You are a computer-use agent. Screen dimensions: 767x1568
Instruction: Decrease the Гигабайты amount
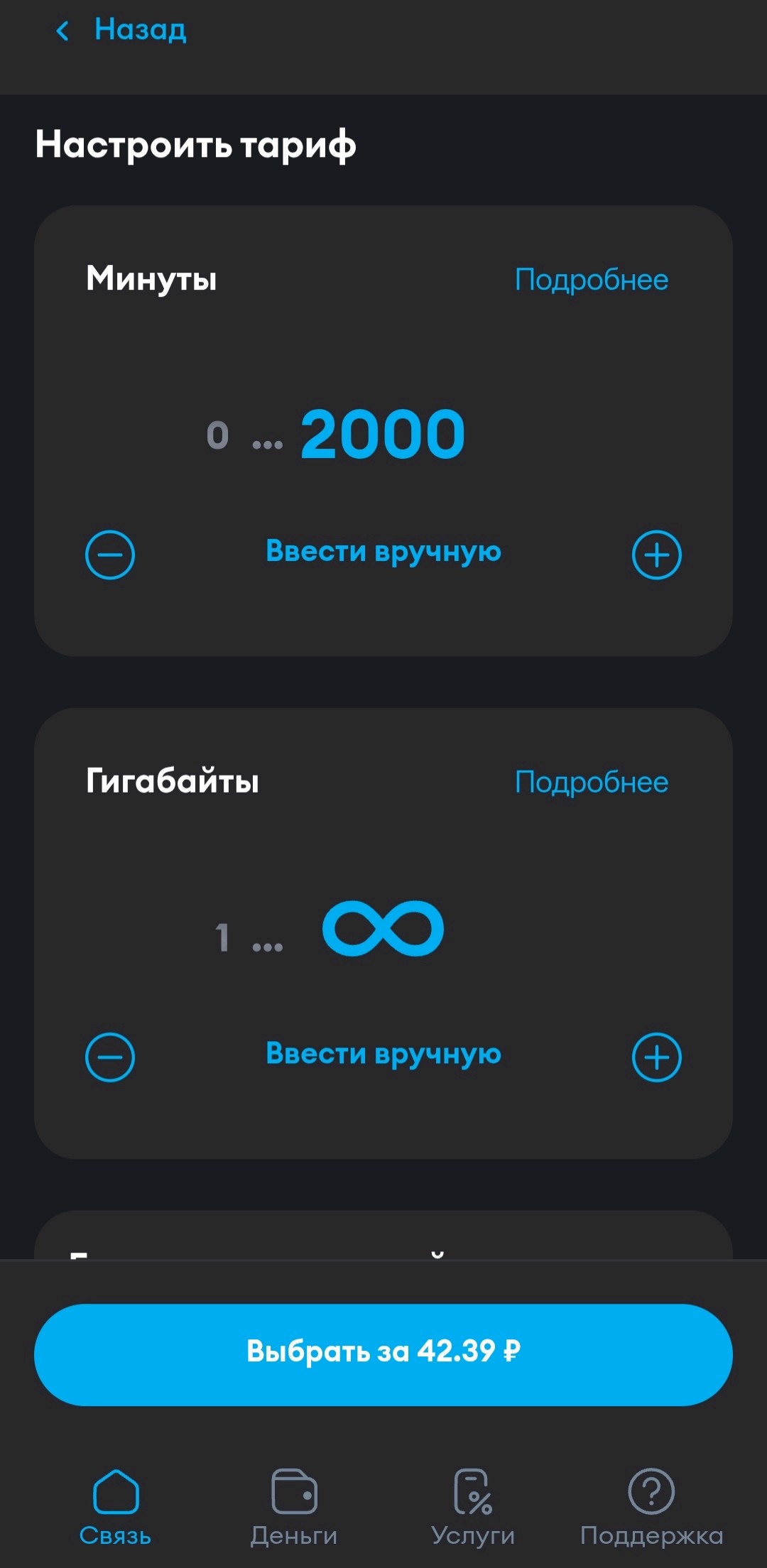[110, 1057]
